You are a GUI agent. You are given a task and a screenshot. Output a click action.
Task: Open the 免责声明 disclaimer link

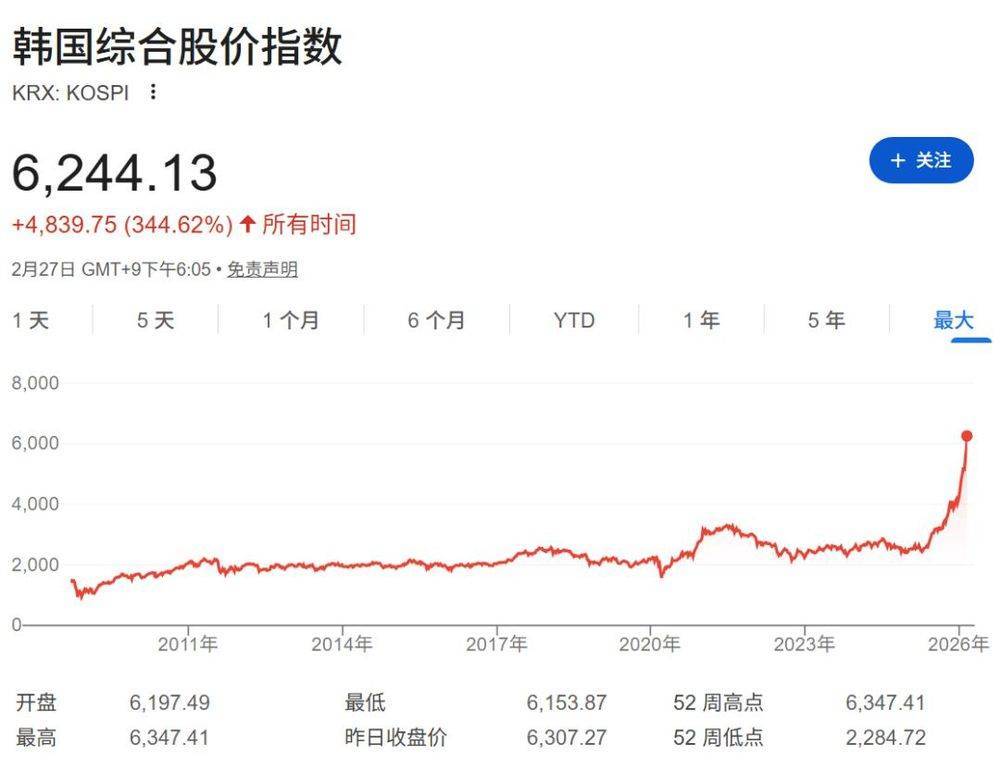(x=262, y=269)
